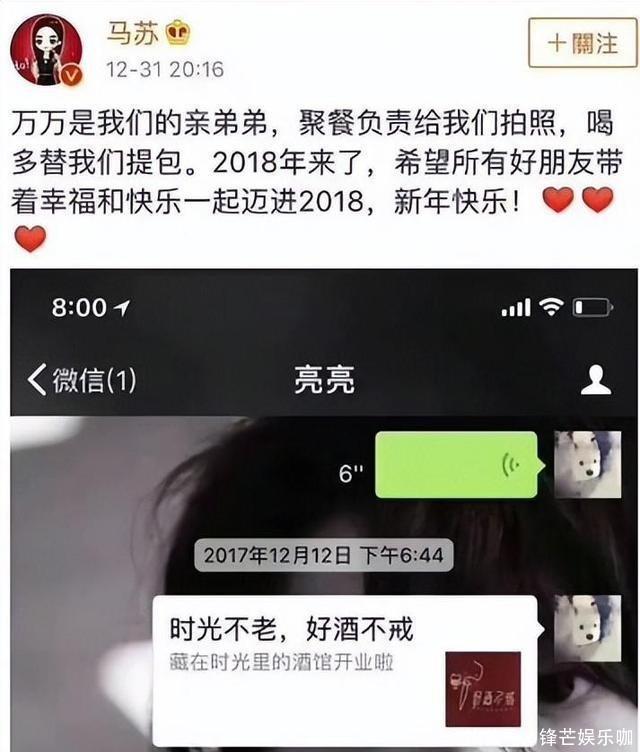Open 马苏's profile picture
Image resolution: width=640 pixels, height=752 pixels.
coord(47,50)
